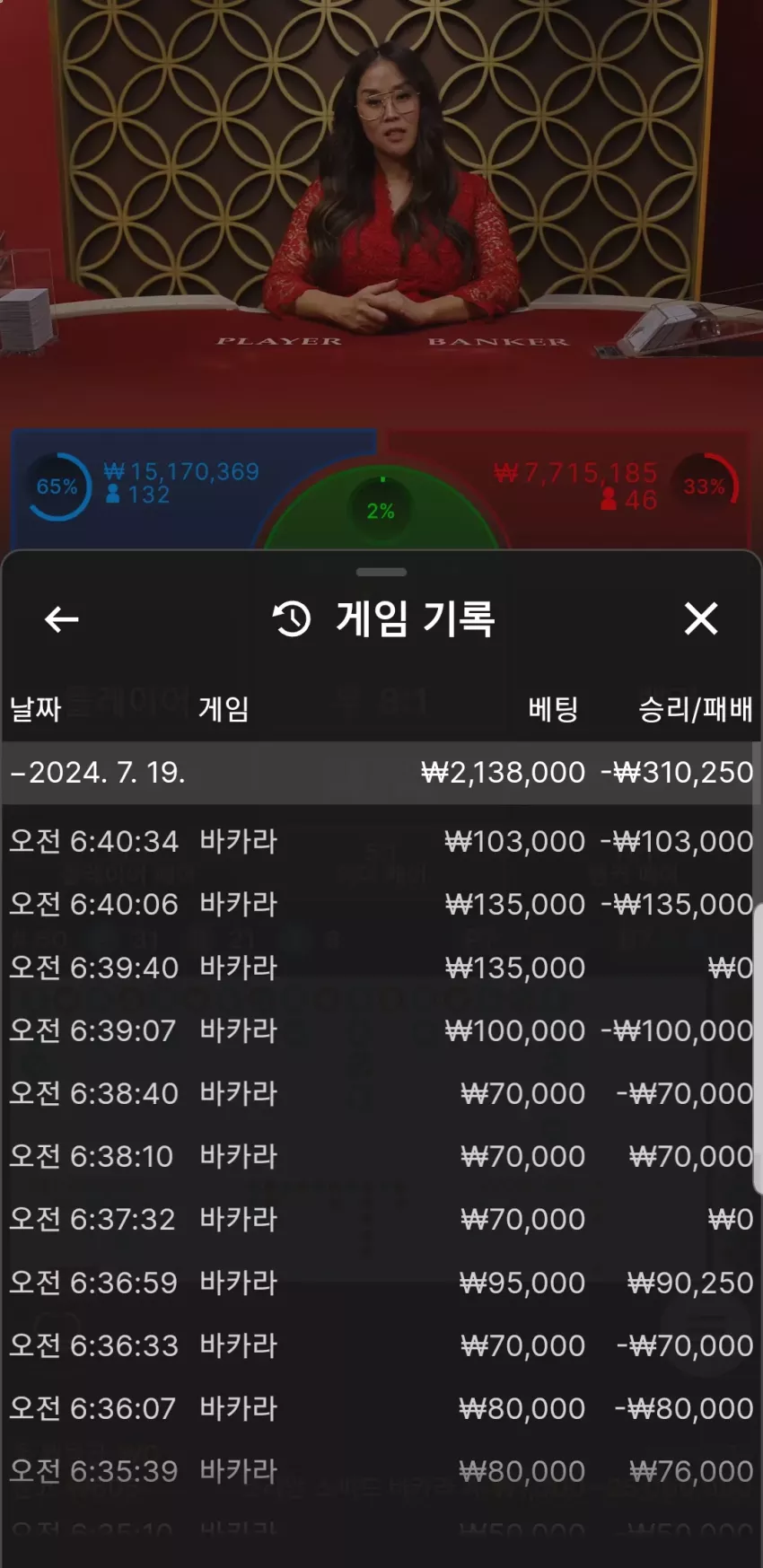Viewport: 763px width, 1568px height.
Task: Open the 오전 6:40:34 바카라 record
Action: (381, 842)
